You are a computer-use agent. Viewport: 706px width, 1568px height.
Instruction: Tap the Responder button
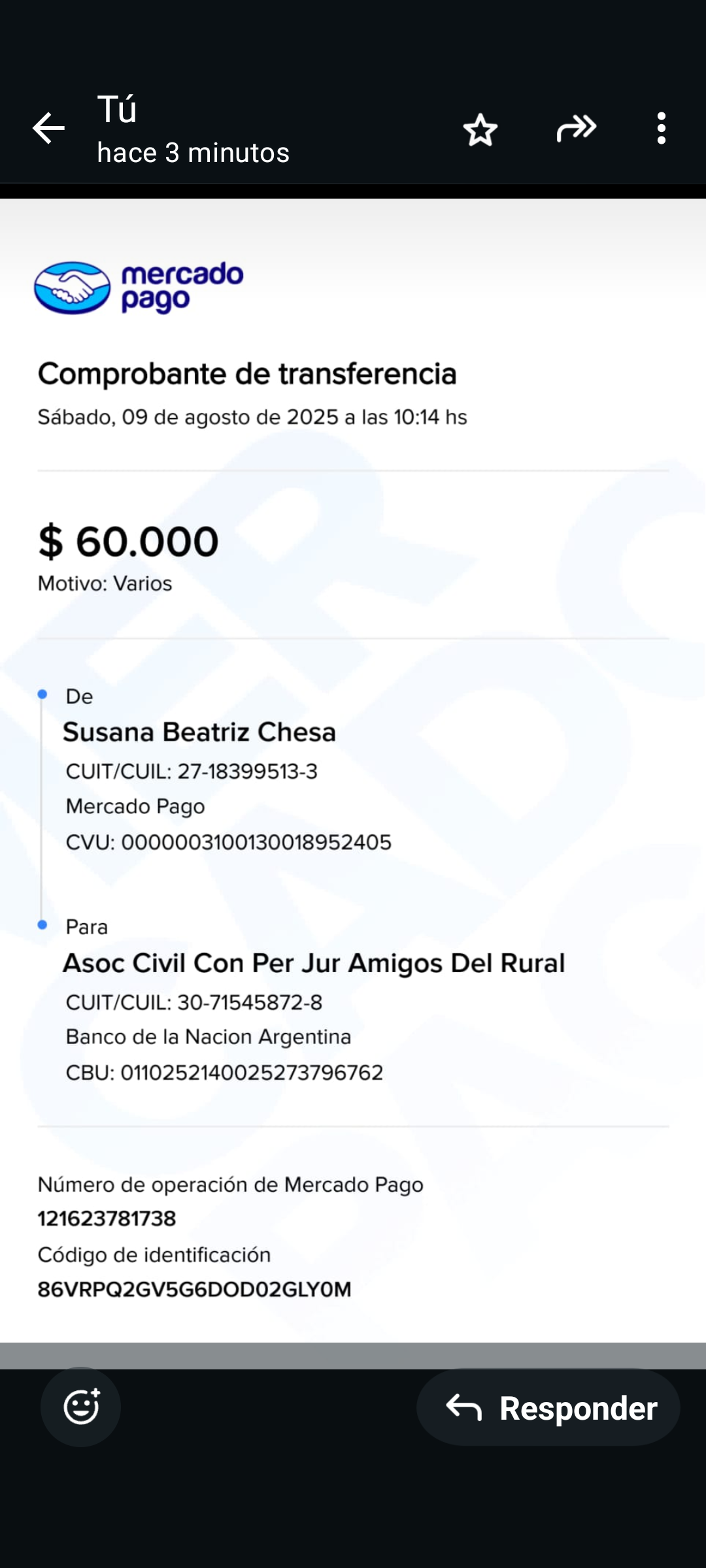click(548, 1407)
